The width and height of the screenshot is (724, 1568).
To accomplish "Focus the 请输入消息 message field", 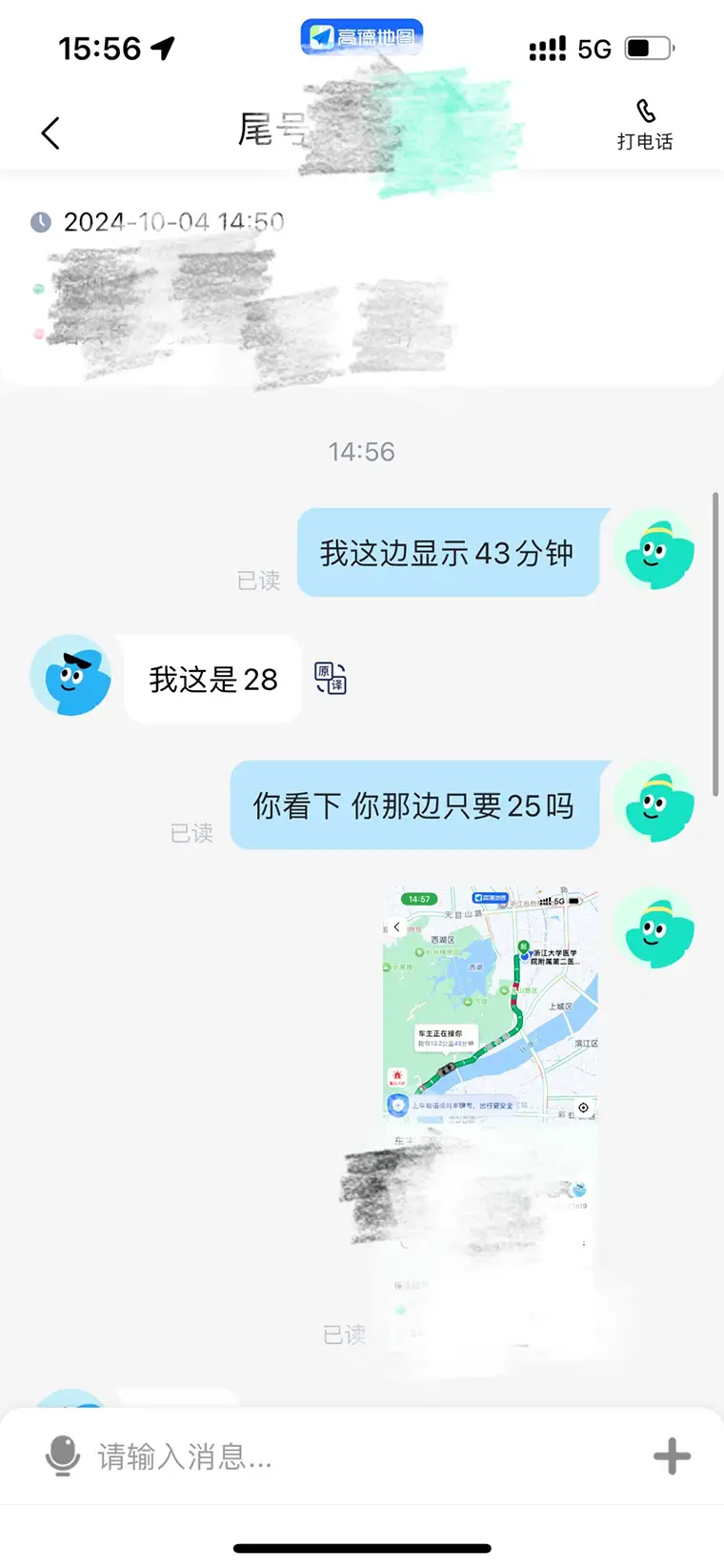I will pos(362,1456).
